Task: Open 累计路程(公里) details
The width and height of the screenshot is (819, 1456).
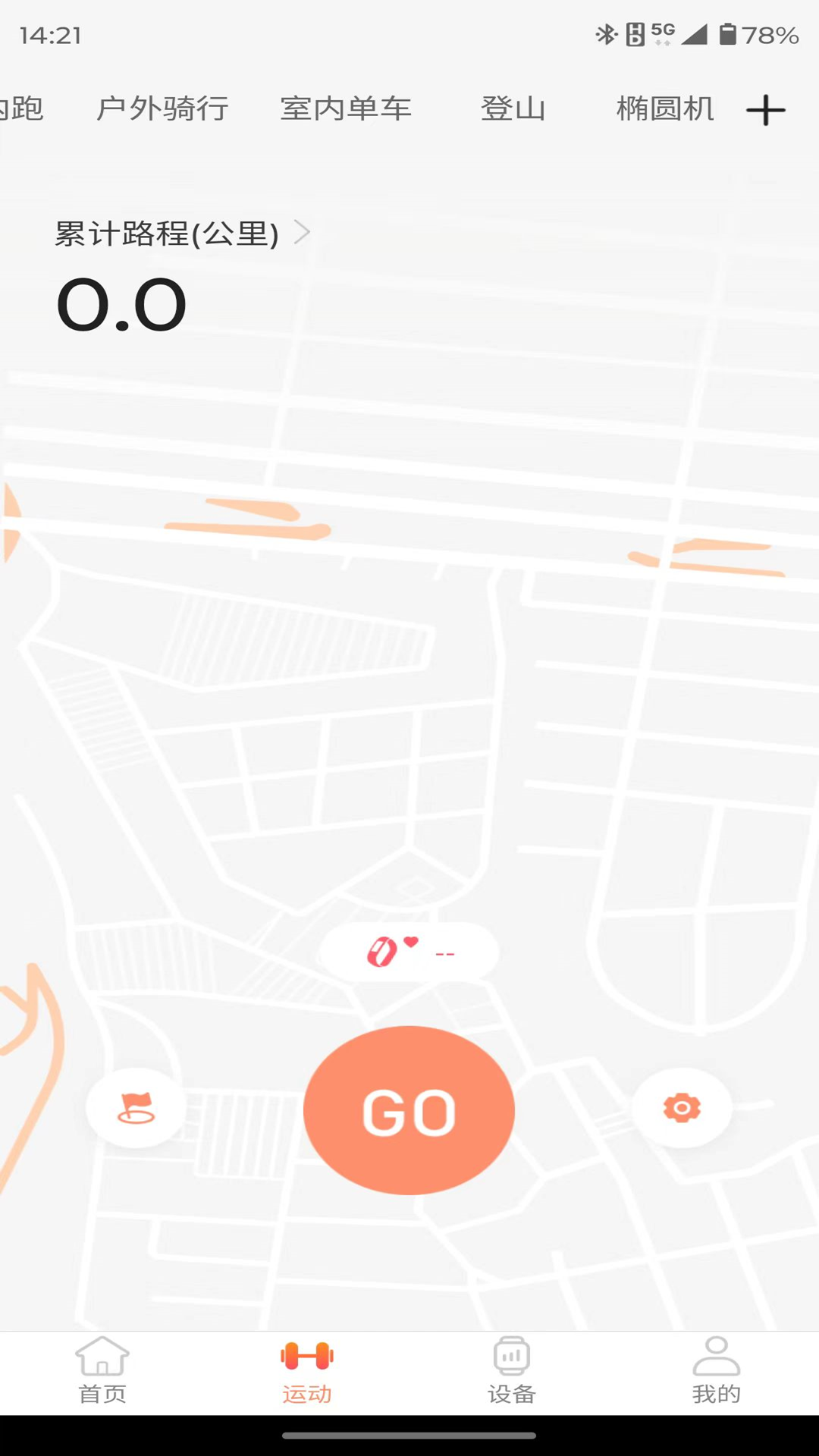Action: coord(182,234)
